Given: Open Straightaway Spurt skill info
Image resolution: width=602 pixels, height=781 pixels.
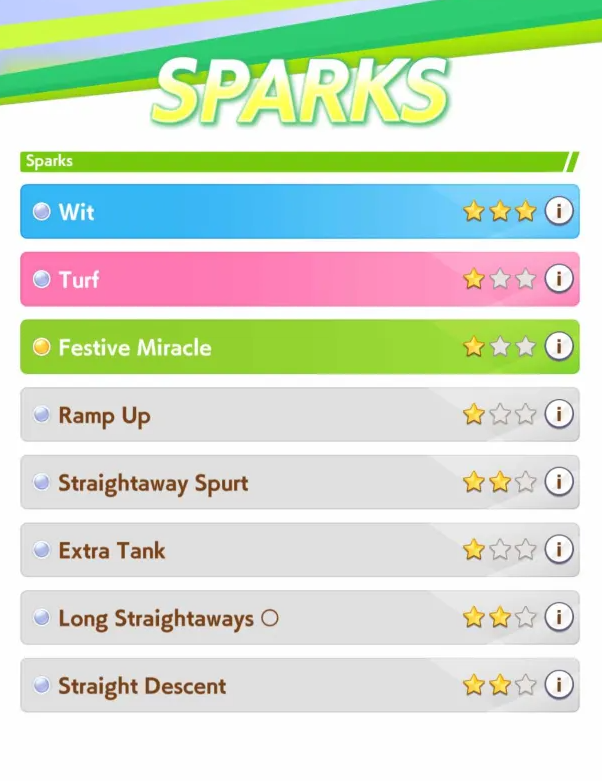Looking at the screenshot, I should 559,482.
